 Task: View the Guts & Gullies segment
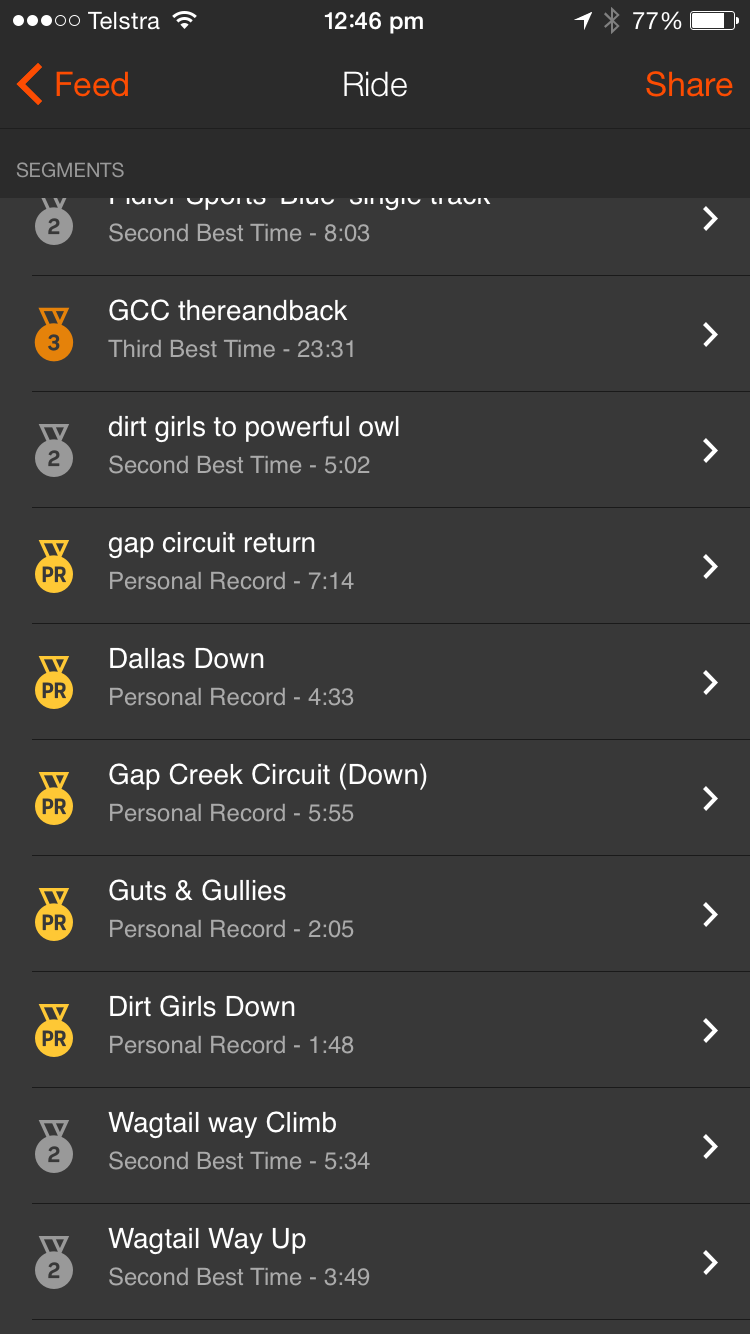coord(375,914)
